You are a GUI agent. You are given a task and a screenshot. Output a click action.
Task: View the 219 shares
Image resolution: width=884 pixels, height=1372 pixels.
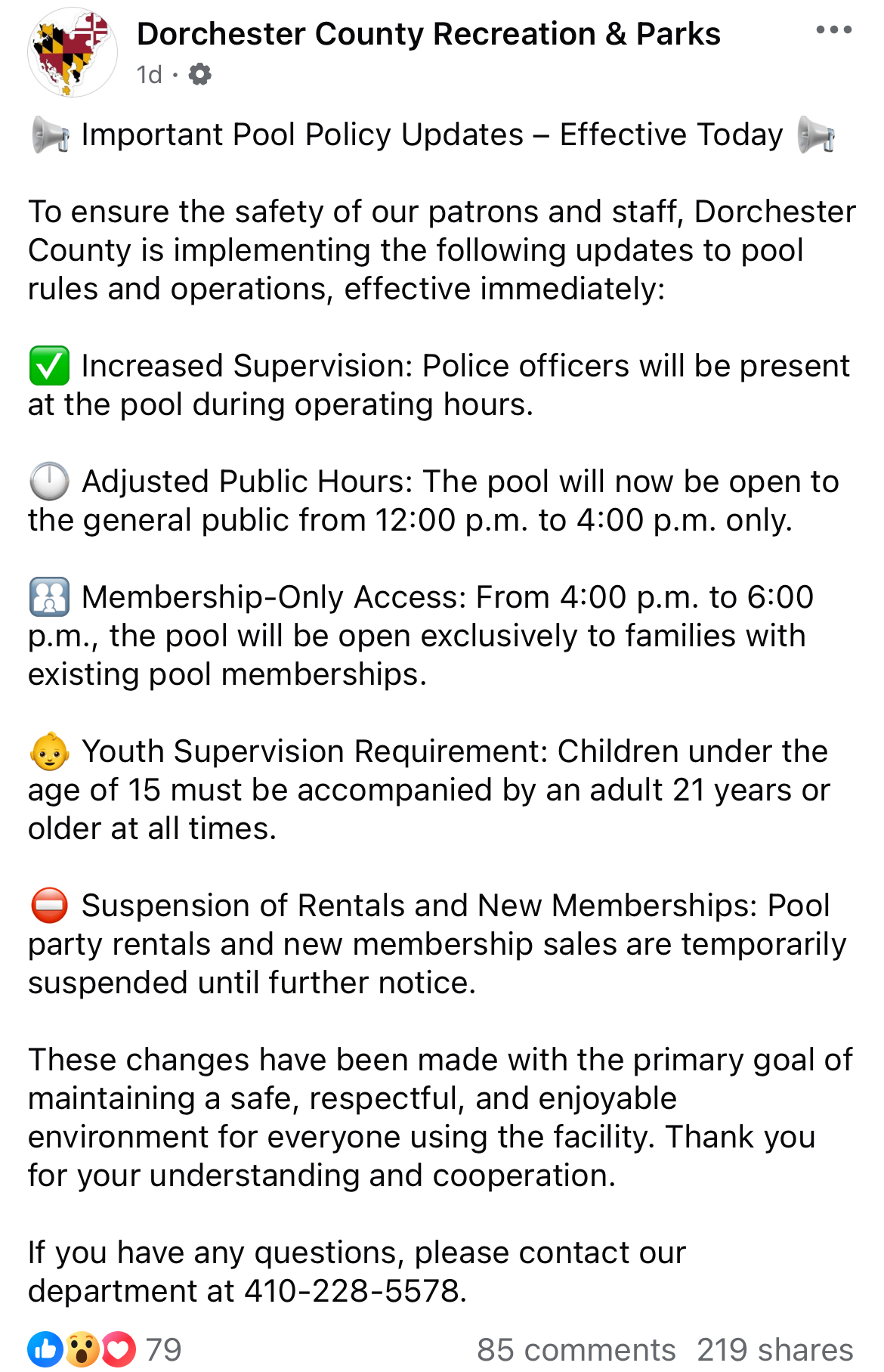point(774,1349)
